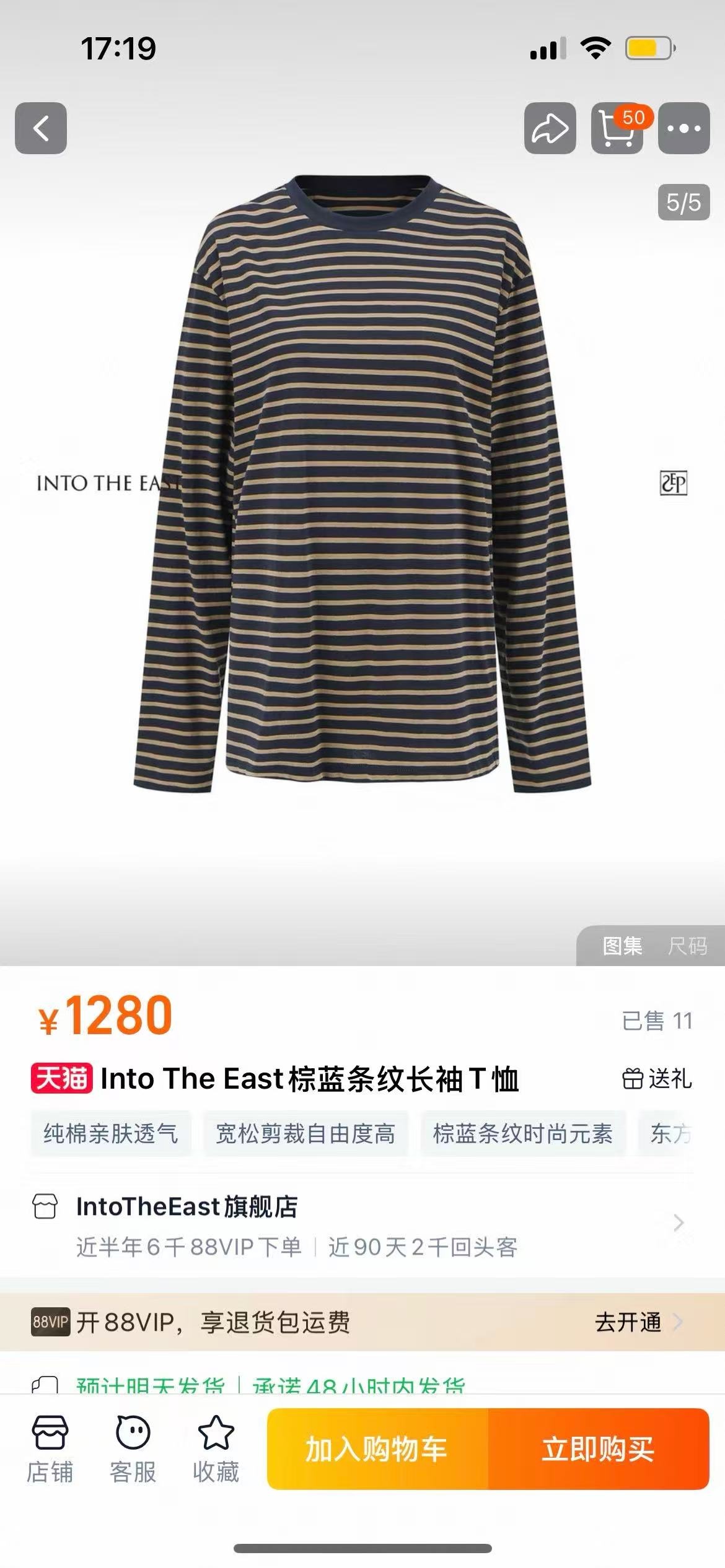Open the three-dot overflow menu
Image resolution: width=725 pixels, height=1568 pixels.
pyautogui.click(x=683, y=128)
